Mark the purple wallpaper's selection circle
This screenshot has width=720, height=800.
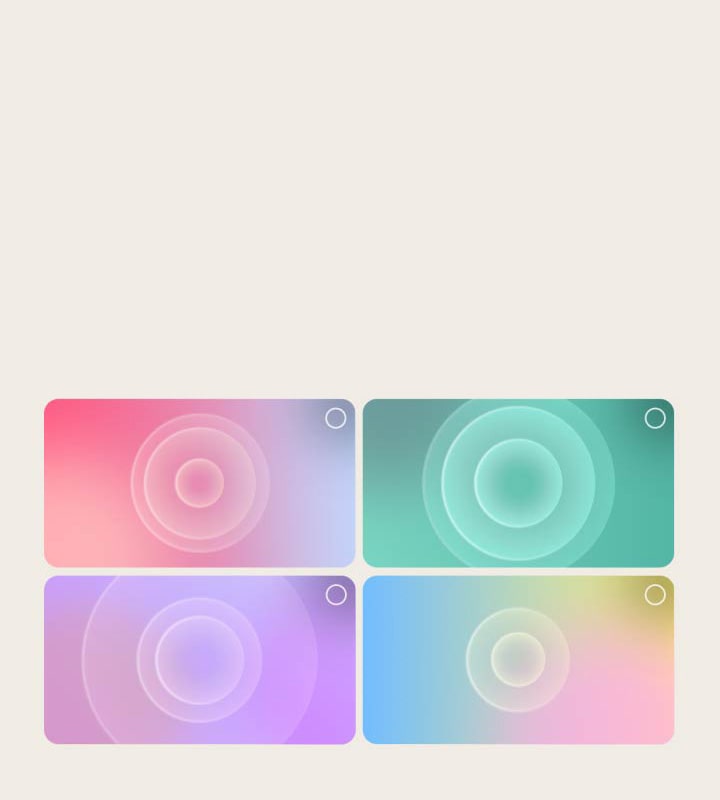pos(336,595)
